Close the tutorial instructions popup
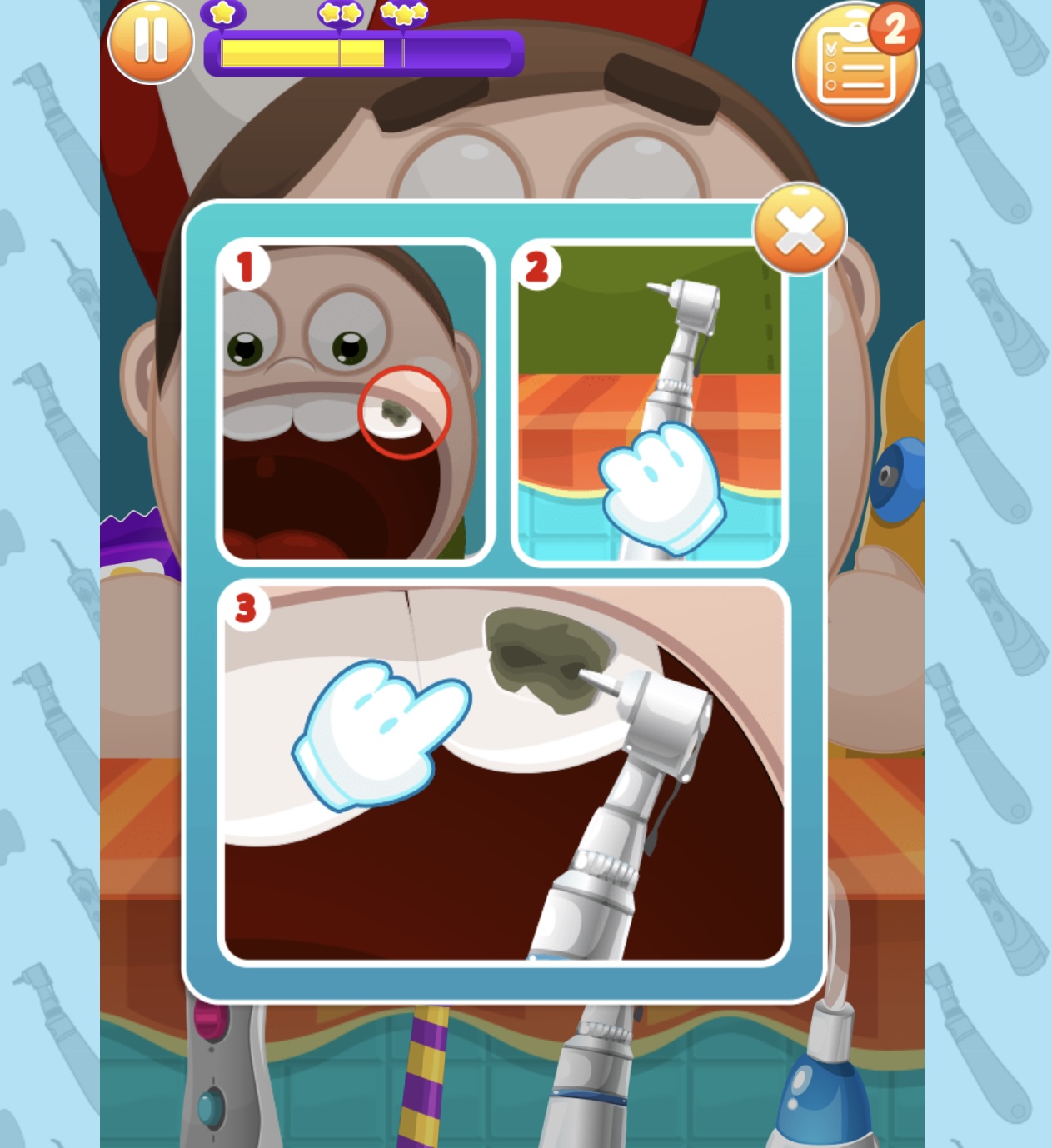This screenshot has width=1052, height=1148. 800,230
